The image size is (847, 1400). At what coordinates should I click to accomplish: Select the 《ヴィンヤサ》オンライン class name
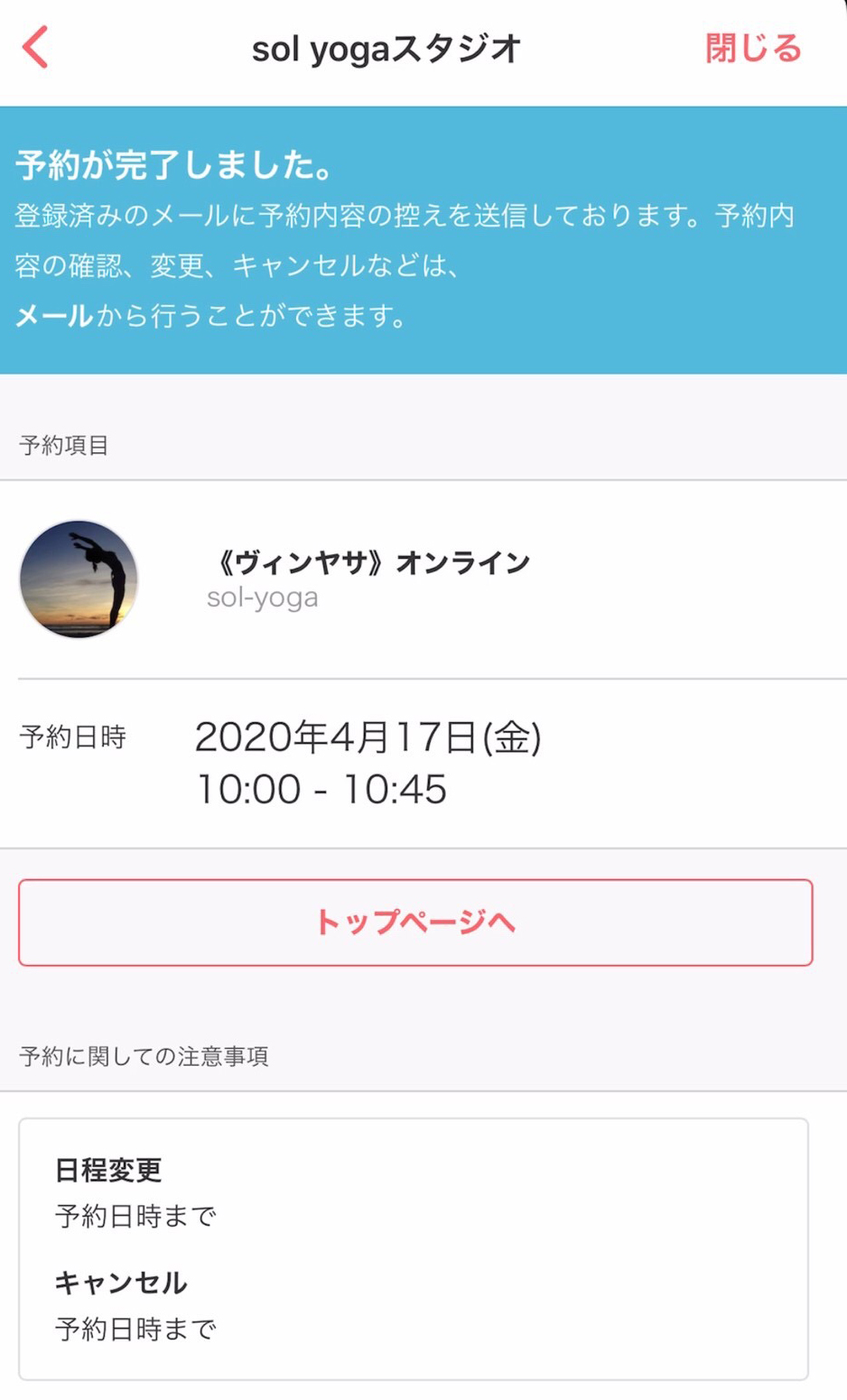tap(369, 561)
